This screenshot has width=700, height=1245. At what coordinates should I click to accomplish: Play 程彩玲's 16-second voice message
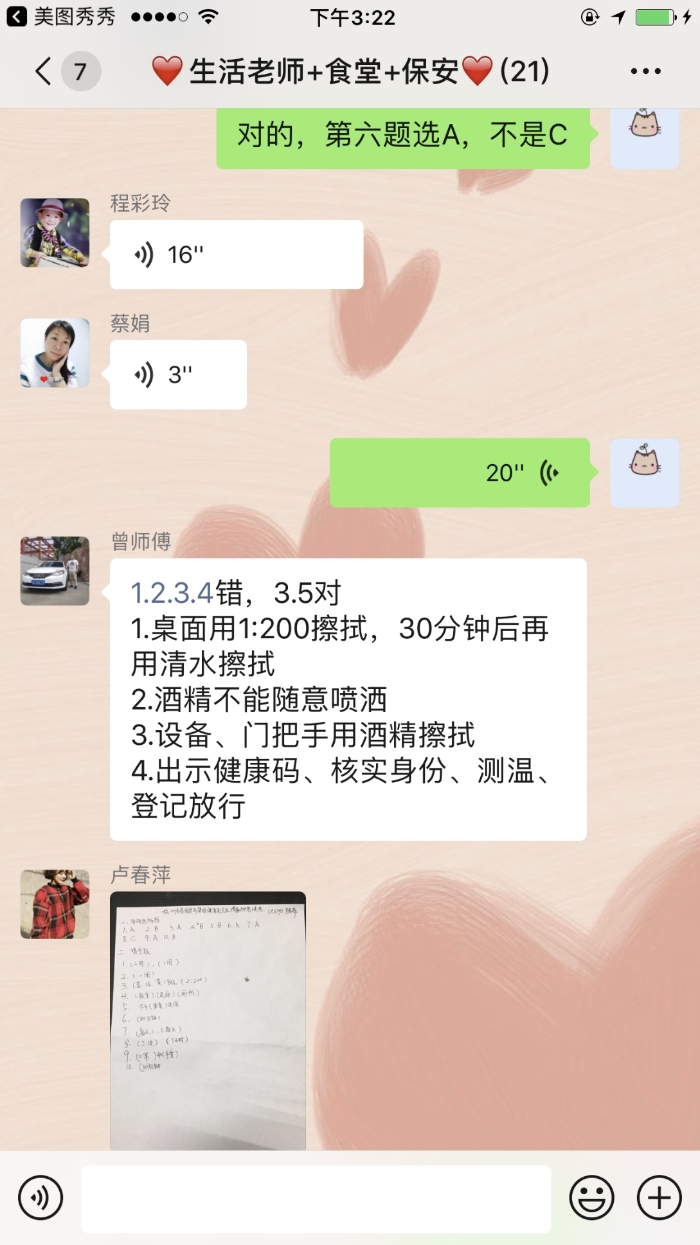236,255
